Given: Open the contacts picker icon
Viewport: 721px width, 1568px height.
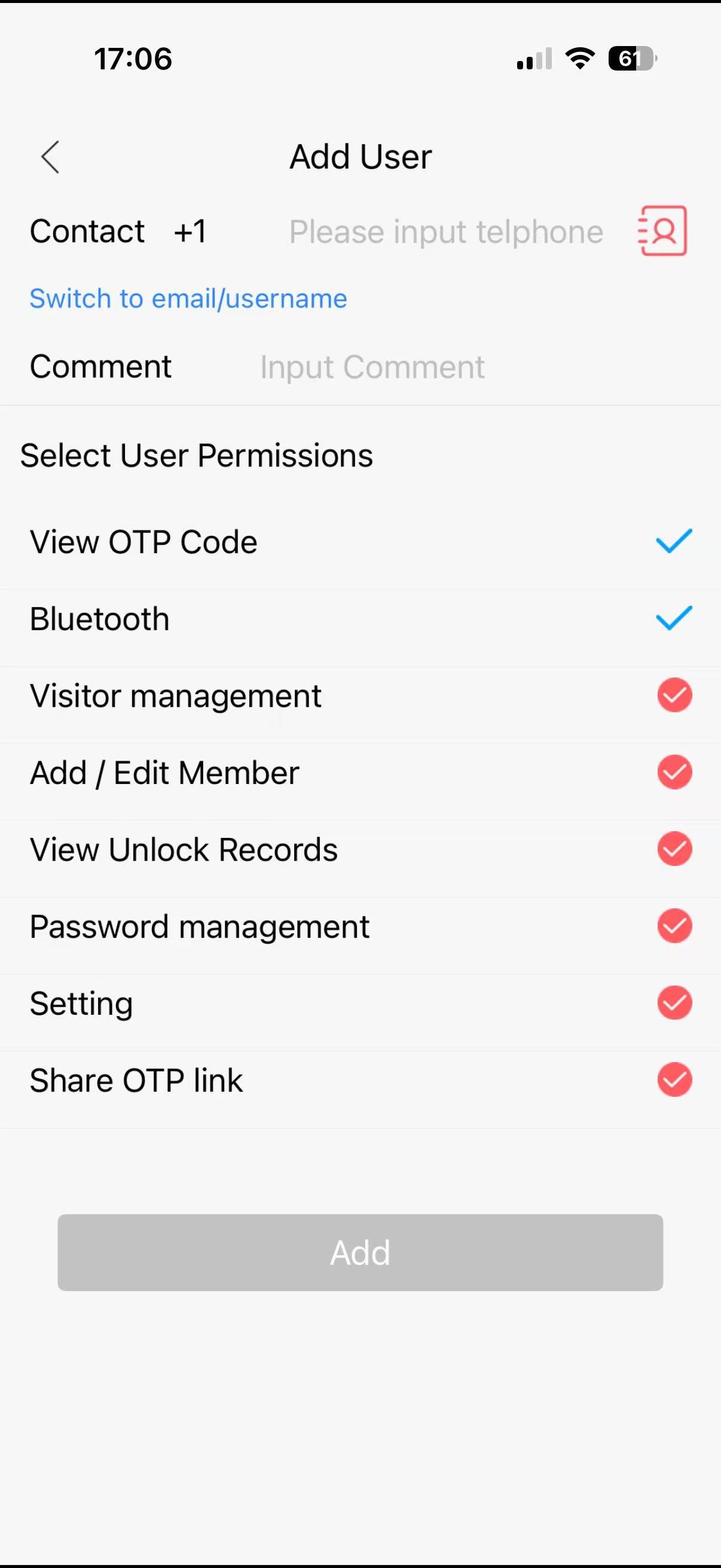Looking at the screenshot, I should pyautogui.click(x=662, y=231).
